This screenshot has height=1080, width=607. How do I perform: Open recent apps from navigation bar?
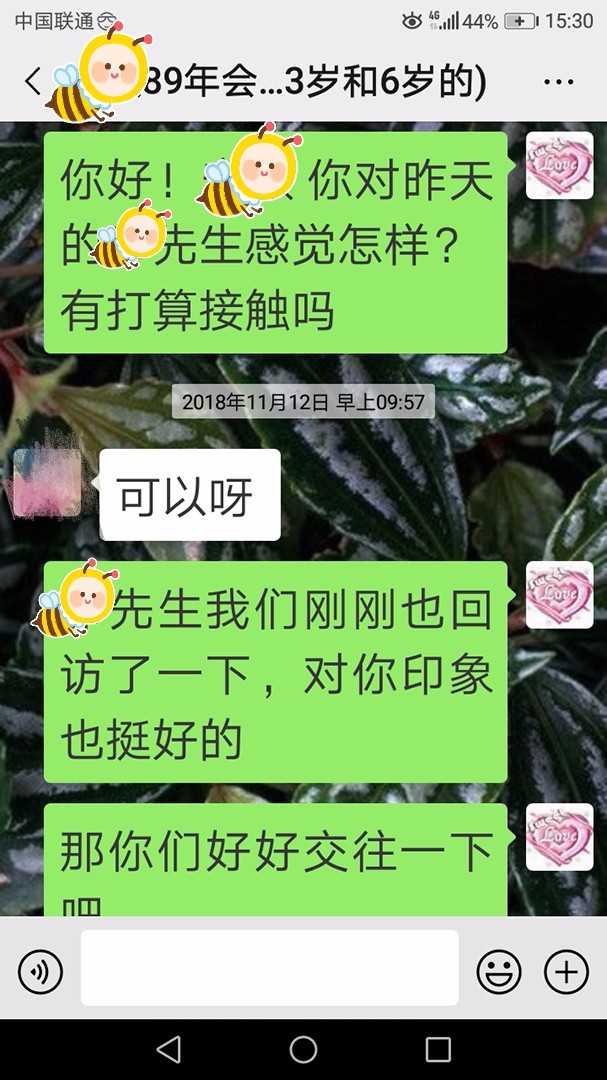(438, 1049)
